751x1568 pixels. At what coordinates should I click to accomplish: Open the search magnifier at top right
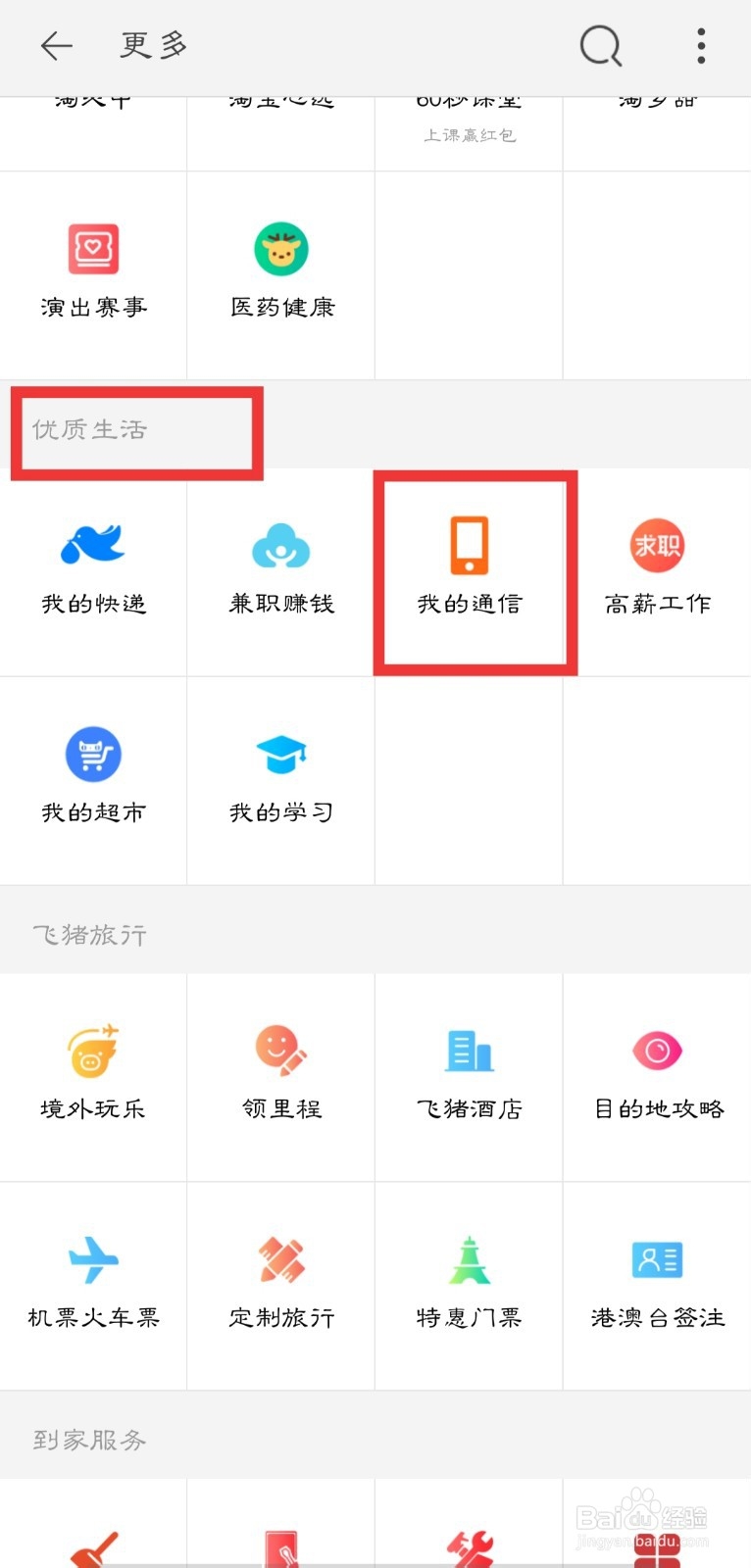click(601, 46)
